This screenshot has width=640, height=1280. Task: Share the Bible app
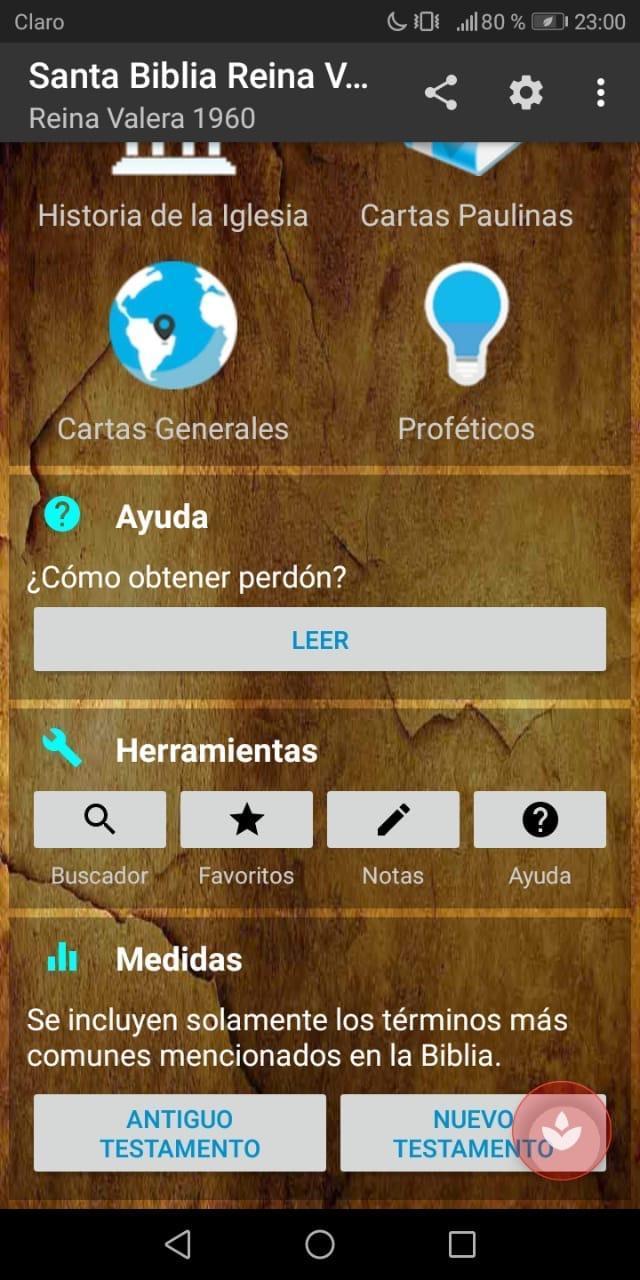click(x=440, y=93)
